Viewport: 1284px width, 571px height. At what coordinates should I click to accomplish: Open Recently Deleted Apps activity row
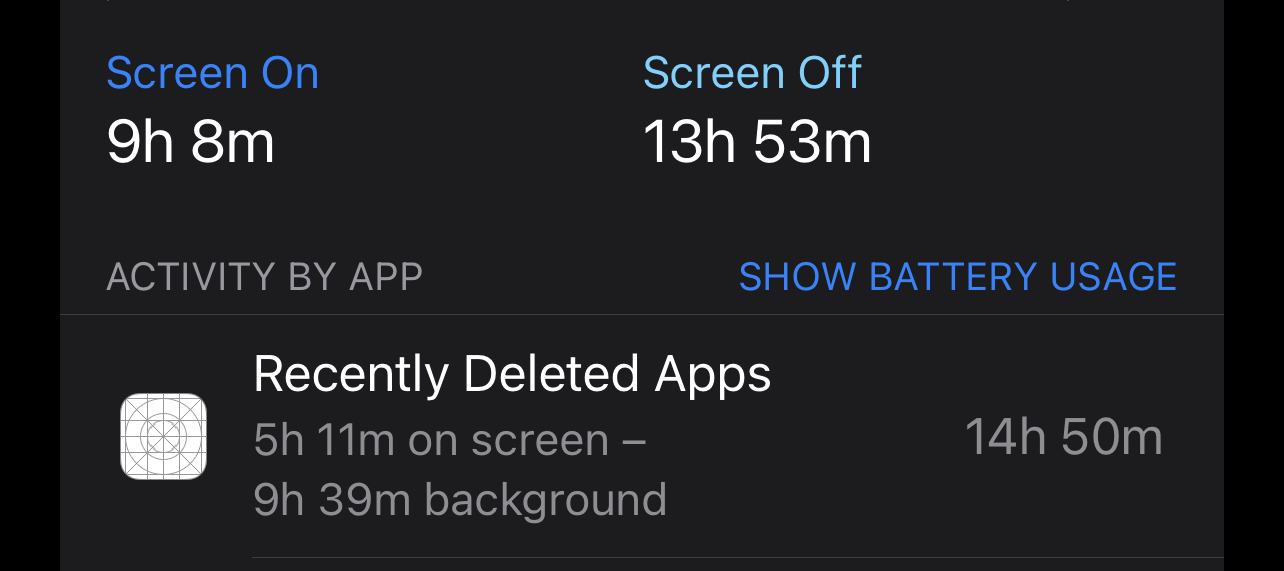[640, 437]
